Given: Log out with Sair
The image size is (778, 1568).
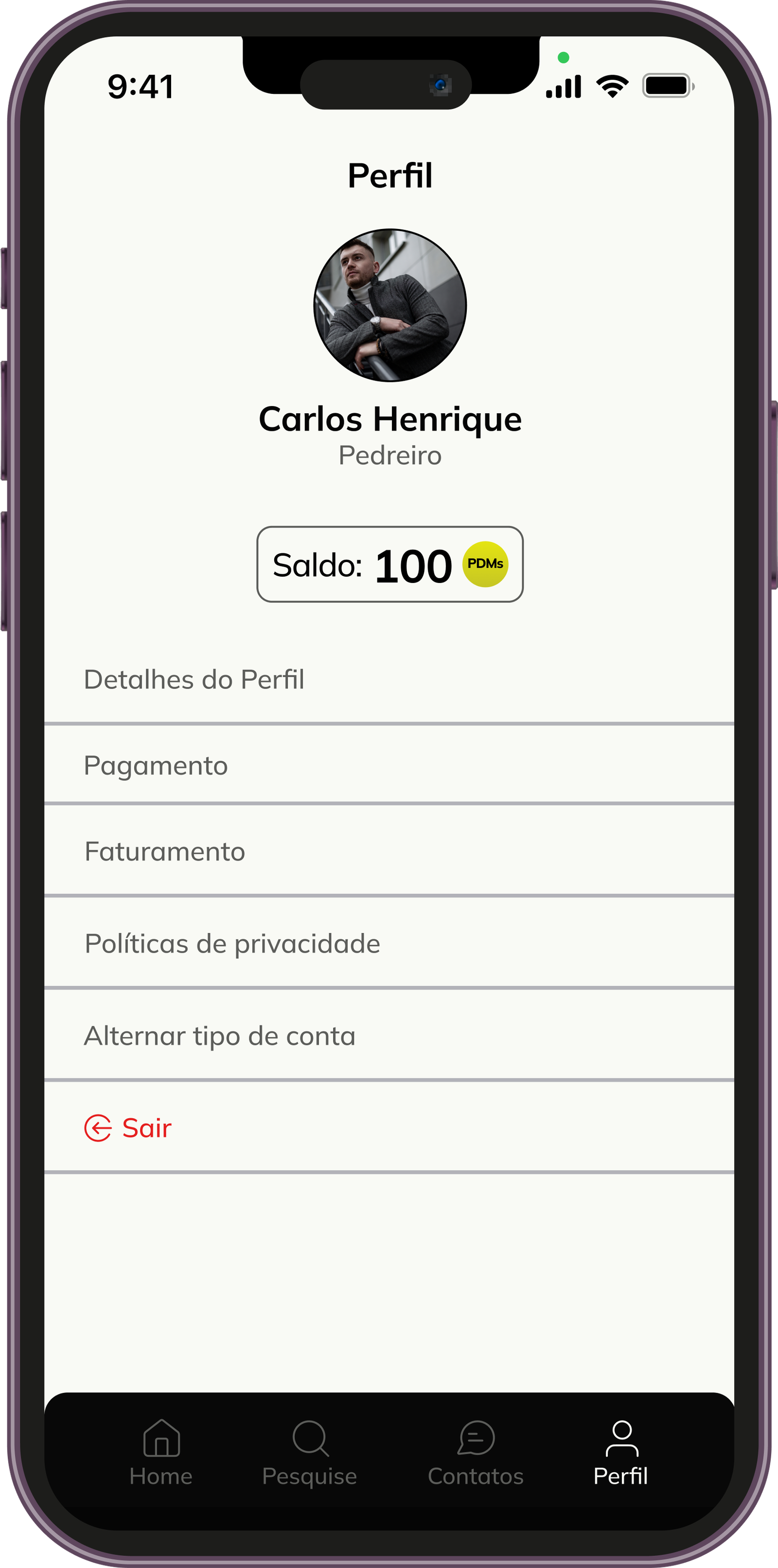Looking at the screenshot, I should pyautogui.click(x=128, y=1128).
